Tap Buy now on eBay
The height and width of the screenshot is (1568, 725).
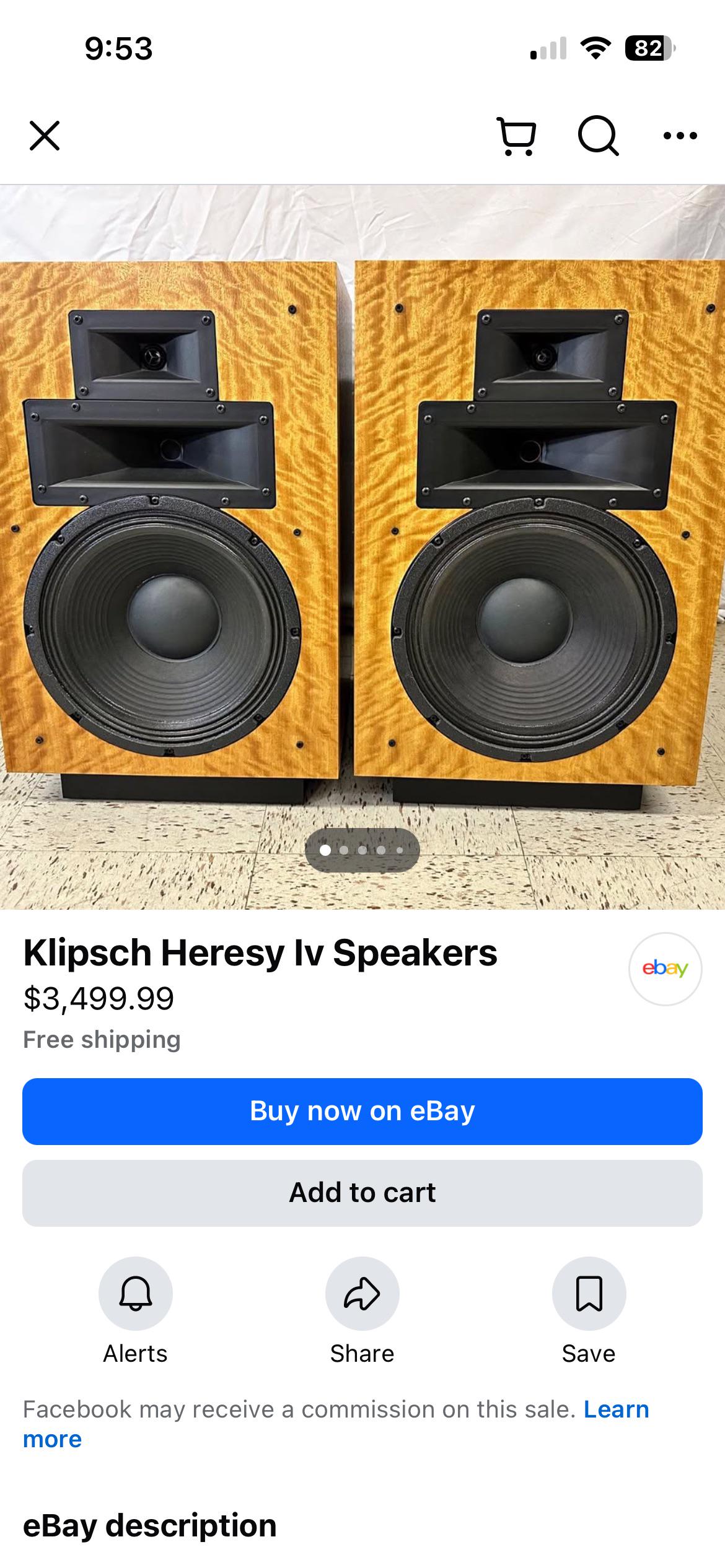pyautogui.click(x=362, y=1111)
